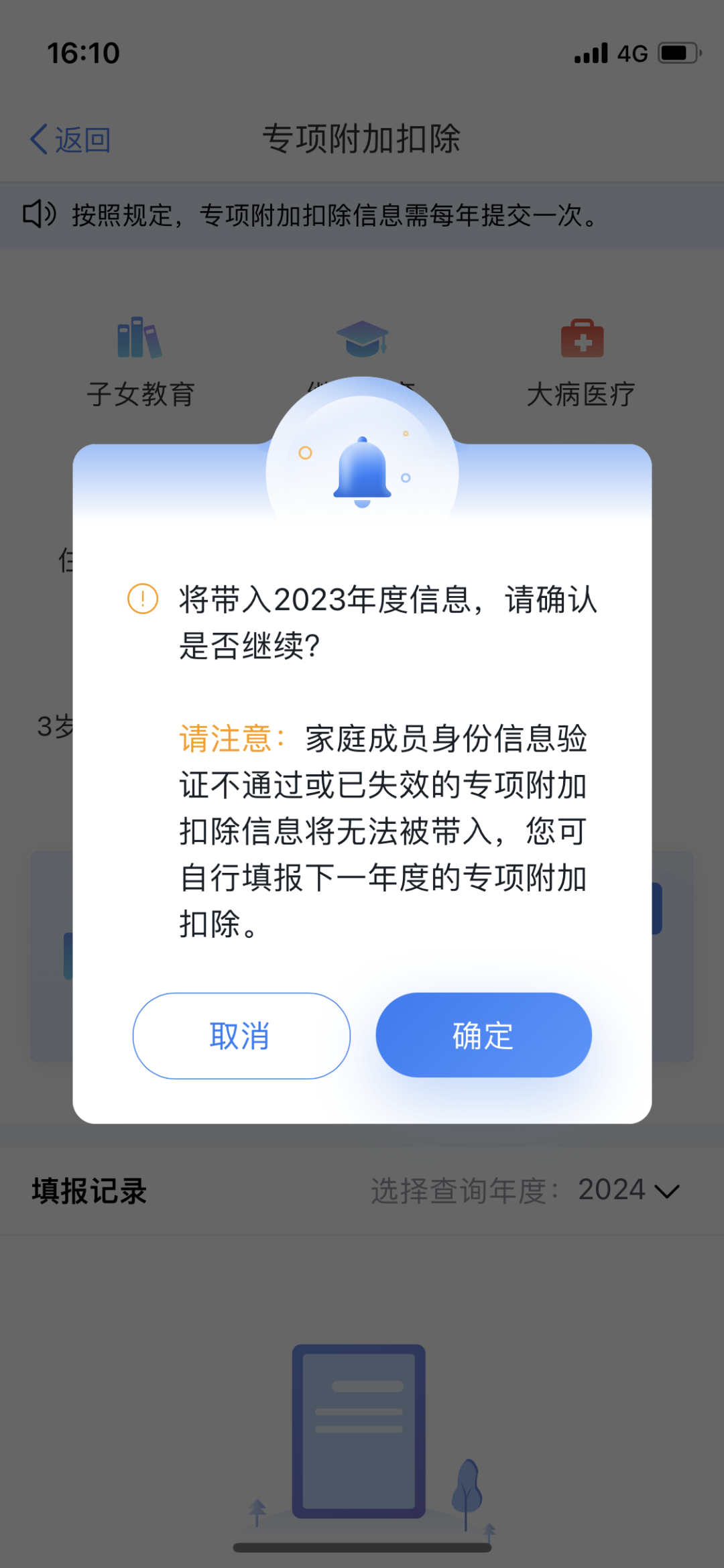Open the 2024 query year dropdown
The image size is (724, 1568).
tap(628, 1190)
